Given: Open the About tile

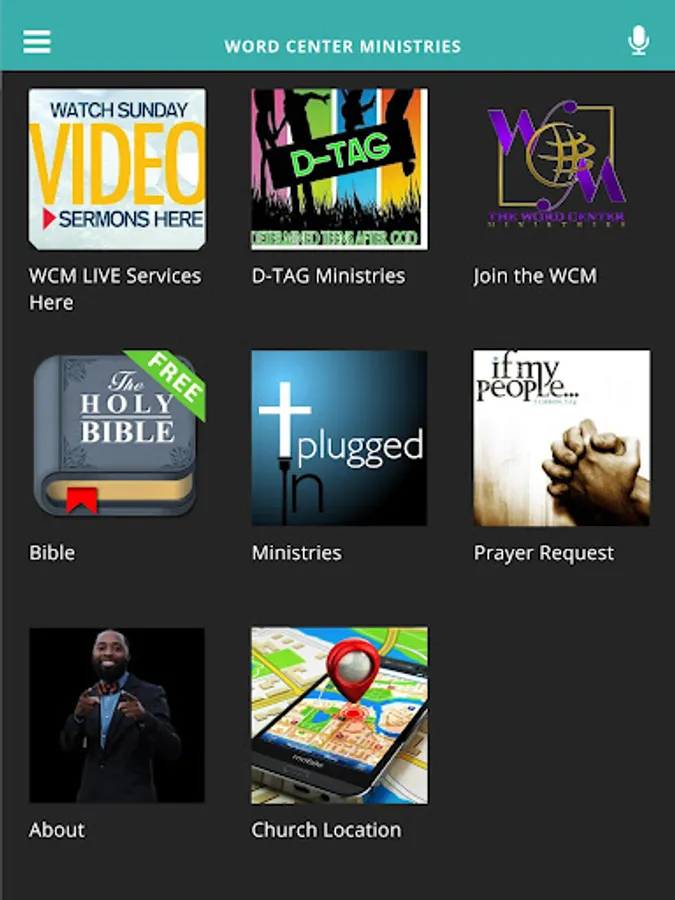Looking at the screenshot, I should (117, 715).
